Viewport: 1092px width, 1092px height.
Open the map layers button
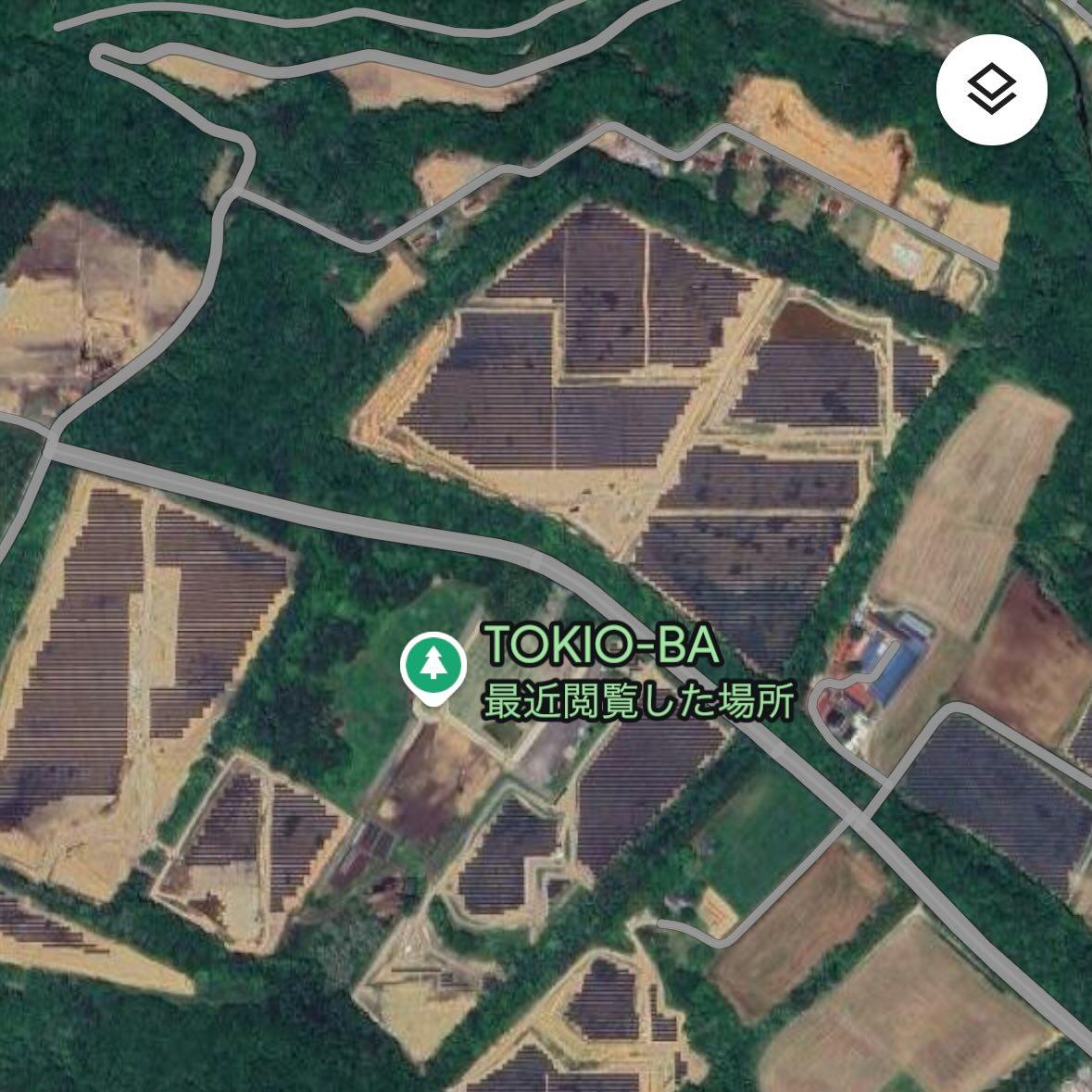[x=991, y=89]
